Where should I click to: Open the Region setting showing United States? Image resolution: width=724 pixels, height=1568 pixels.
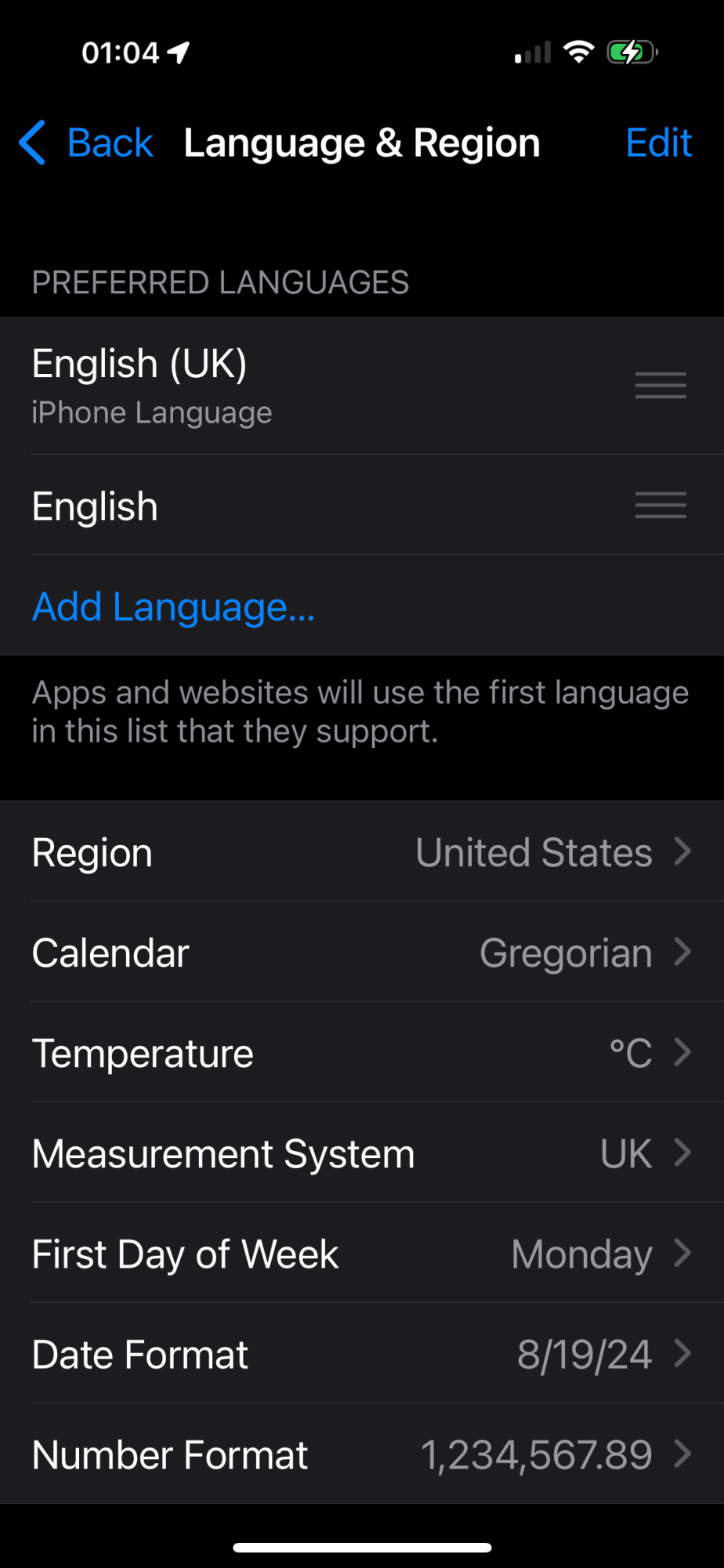(362, 852)
